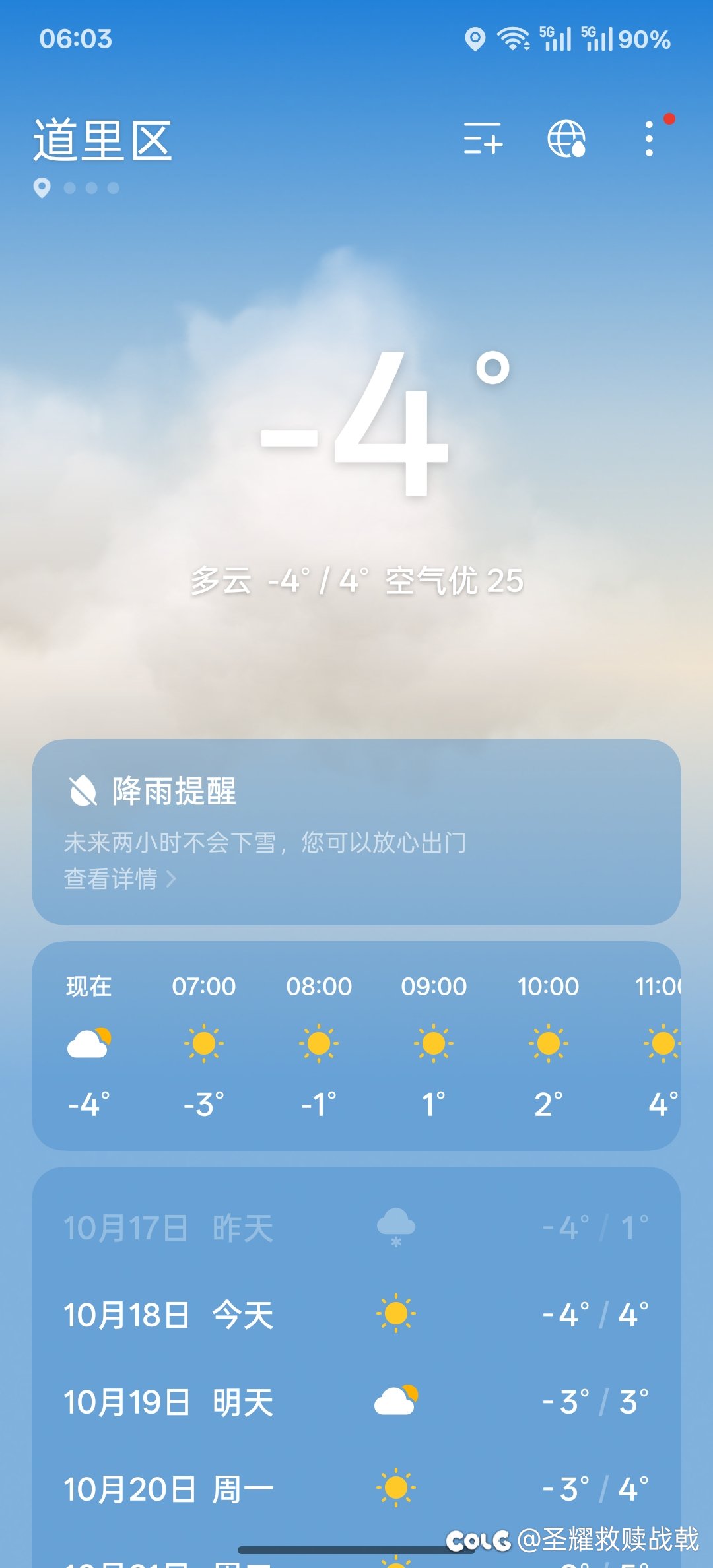Open the 10月19日 明天 forecast row
713x1568 pixels.
[356, 1402]
